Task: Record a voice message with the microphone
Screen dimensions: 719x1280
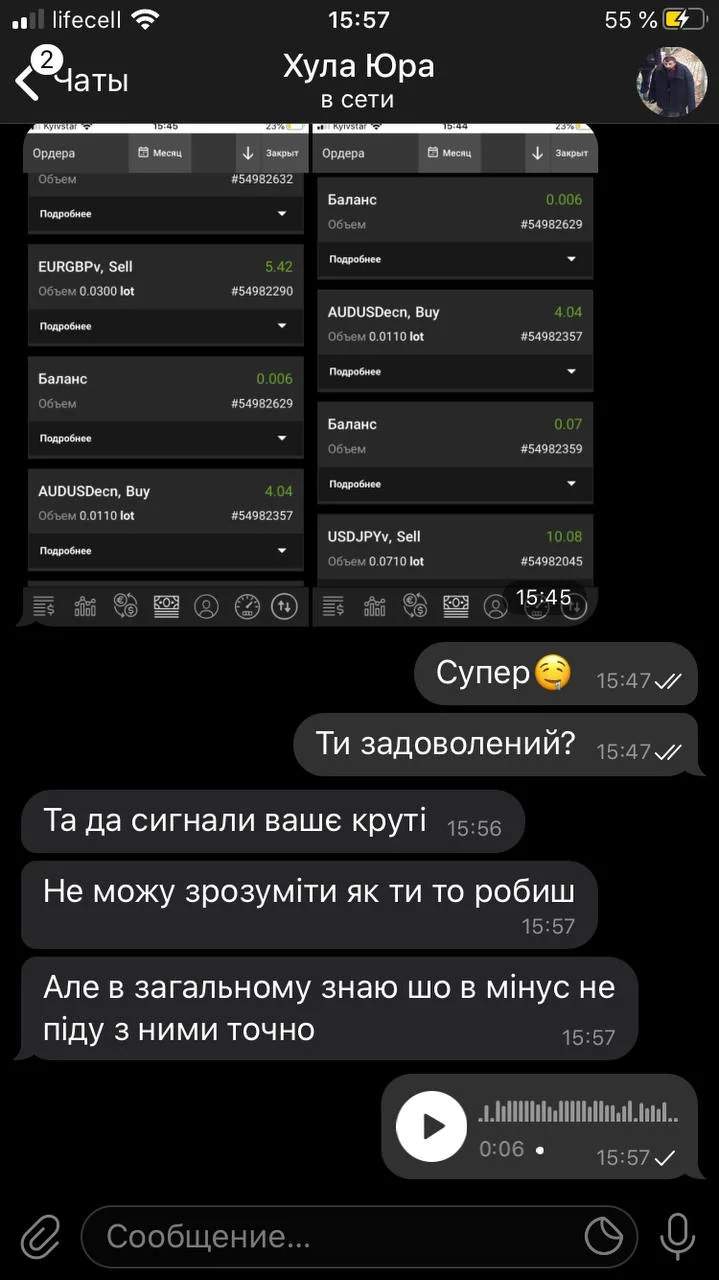Action: 677,1237
